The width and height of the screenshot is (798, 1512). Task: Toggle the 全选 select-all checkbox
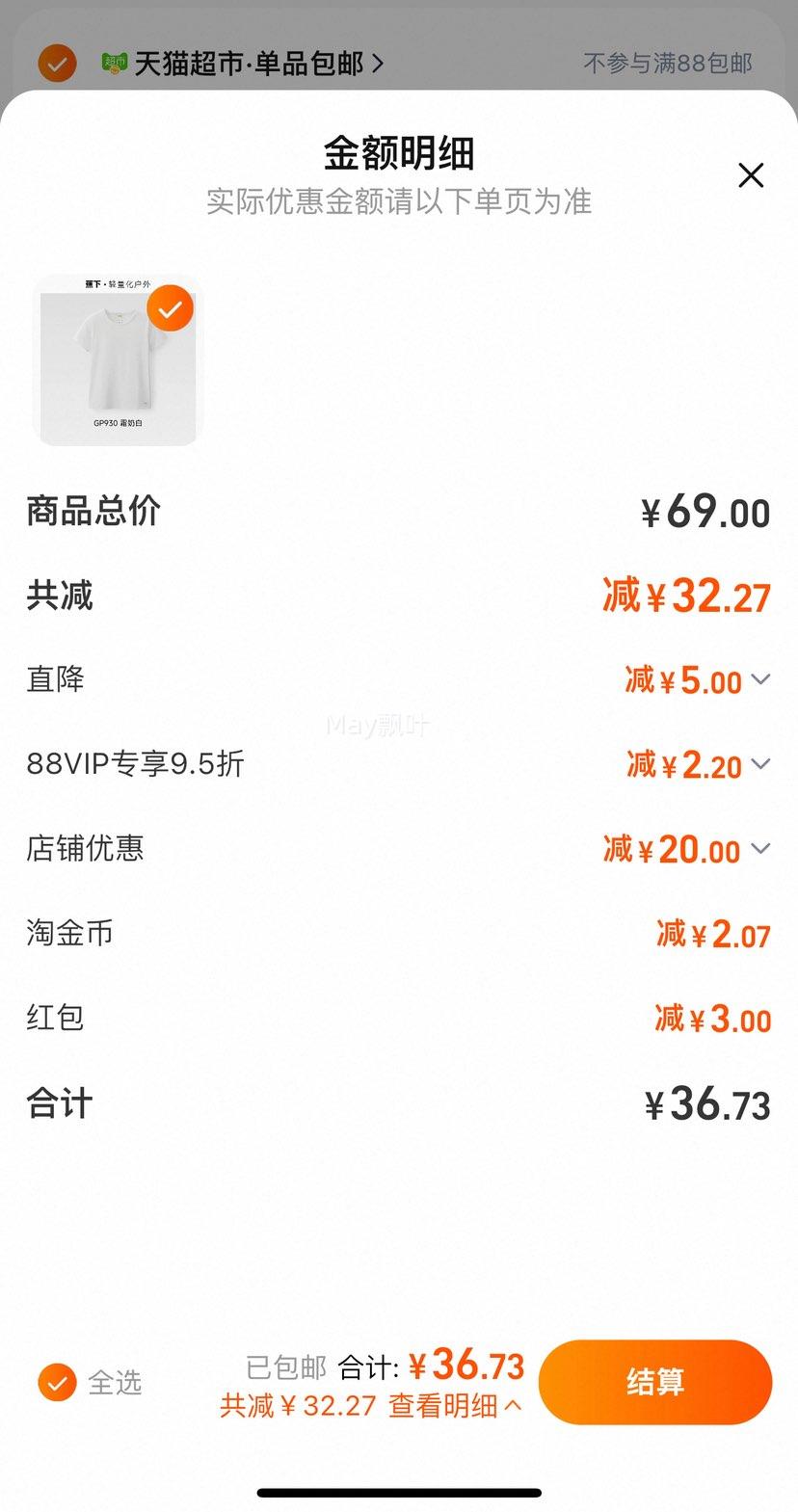(58, 1382)
